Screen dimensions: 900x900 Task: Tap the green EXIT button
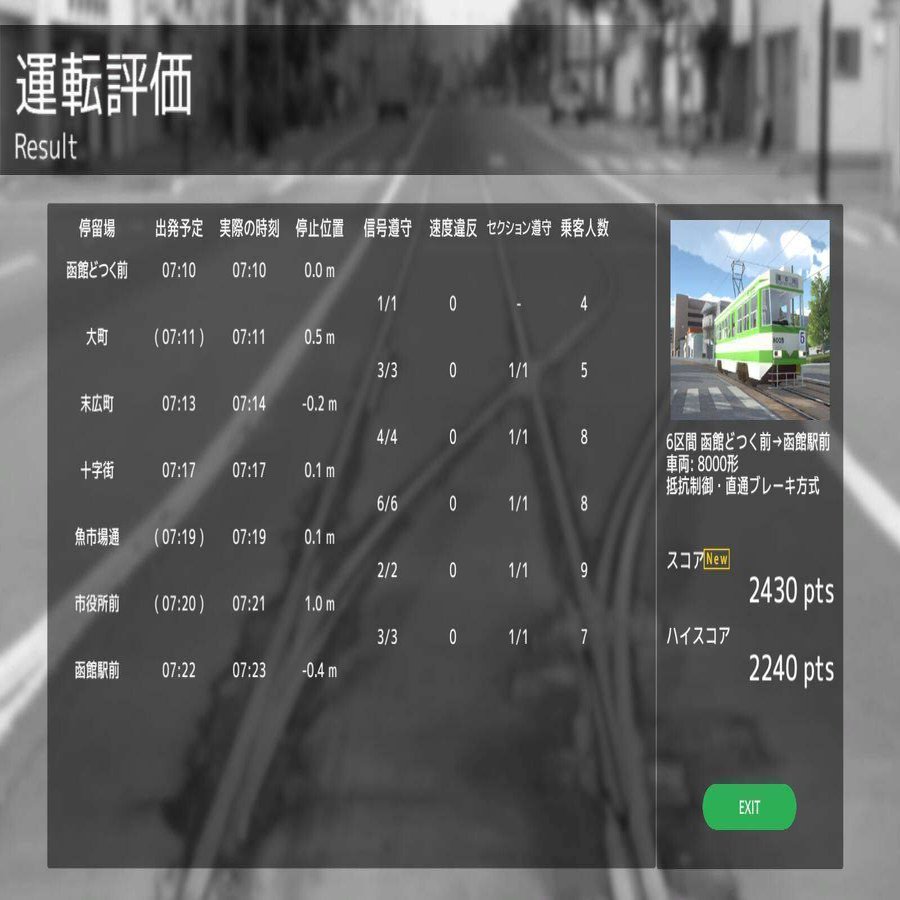(x=749, y=808)
